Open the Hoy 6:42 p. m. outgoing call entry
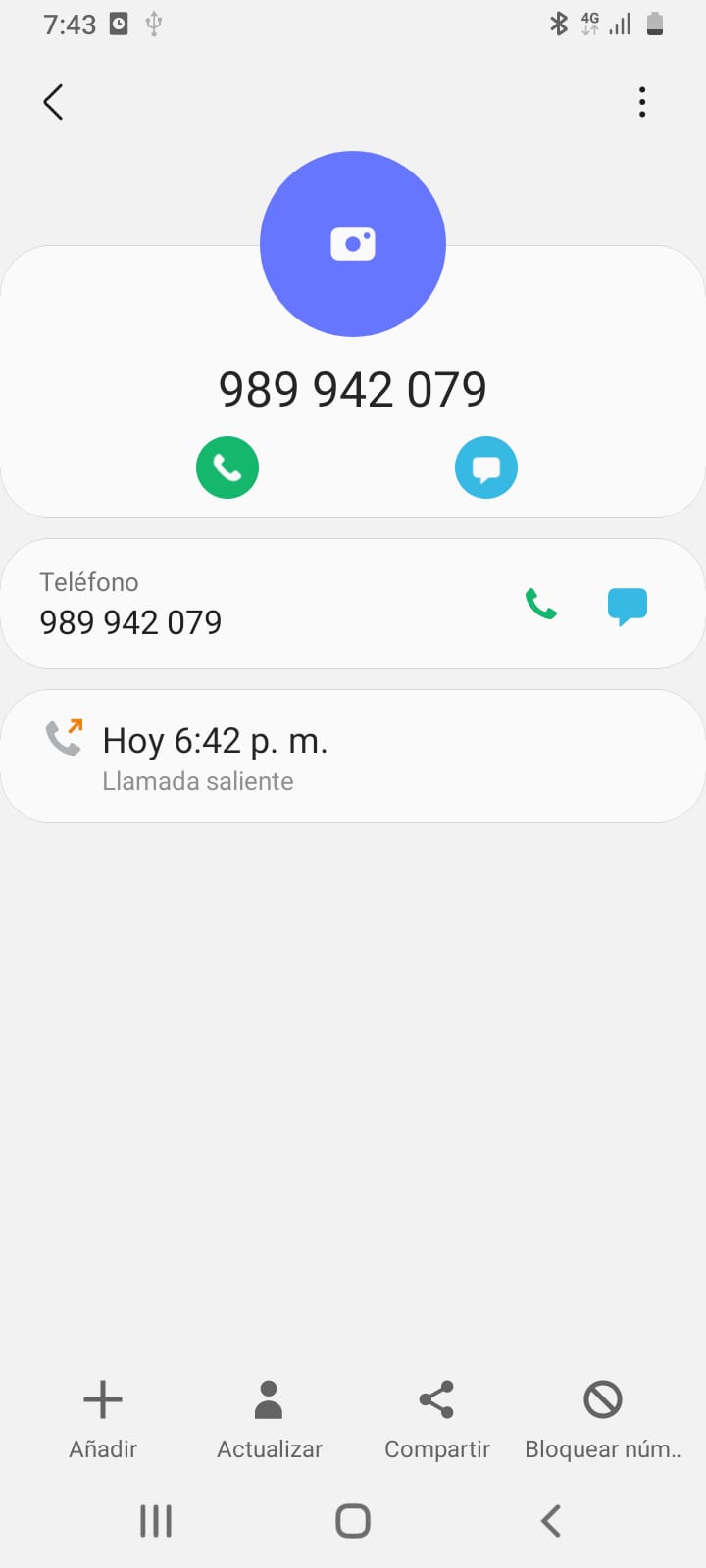The image size is (706, 1568). (x=353, y=757)
